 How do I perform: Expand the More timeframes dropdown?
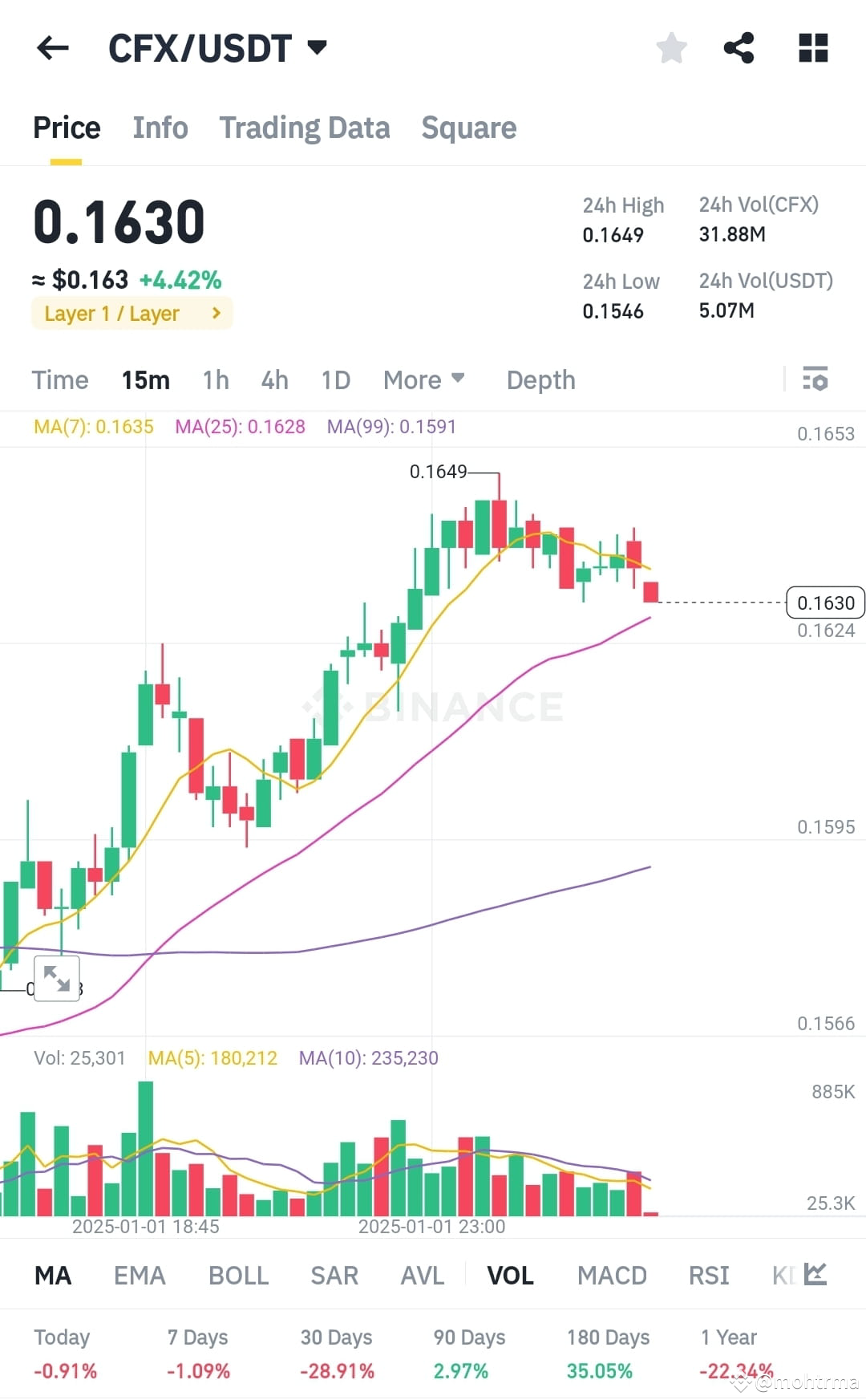click(x=423, y=379)
